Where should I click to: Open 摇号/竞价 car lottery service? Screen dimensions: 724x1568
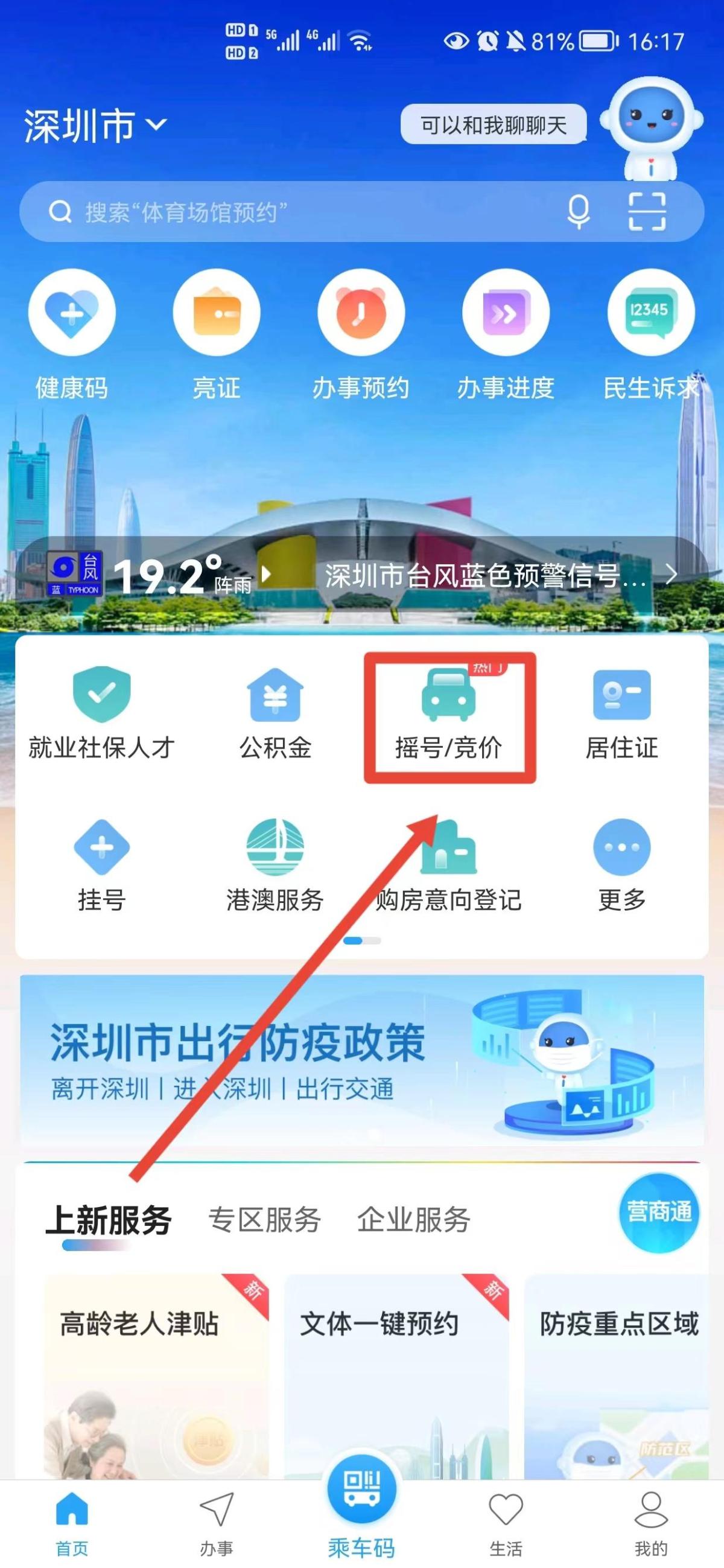(x=449, y=716)
